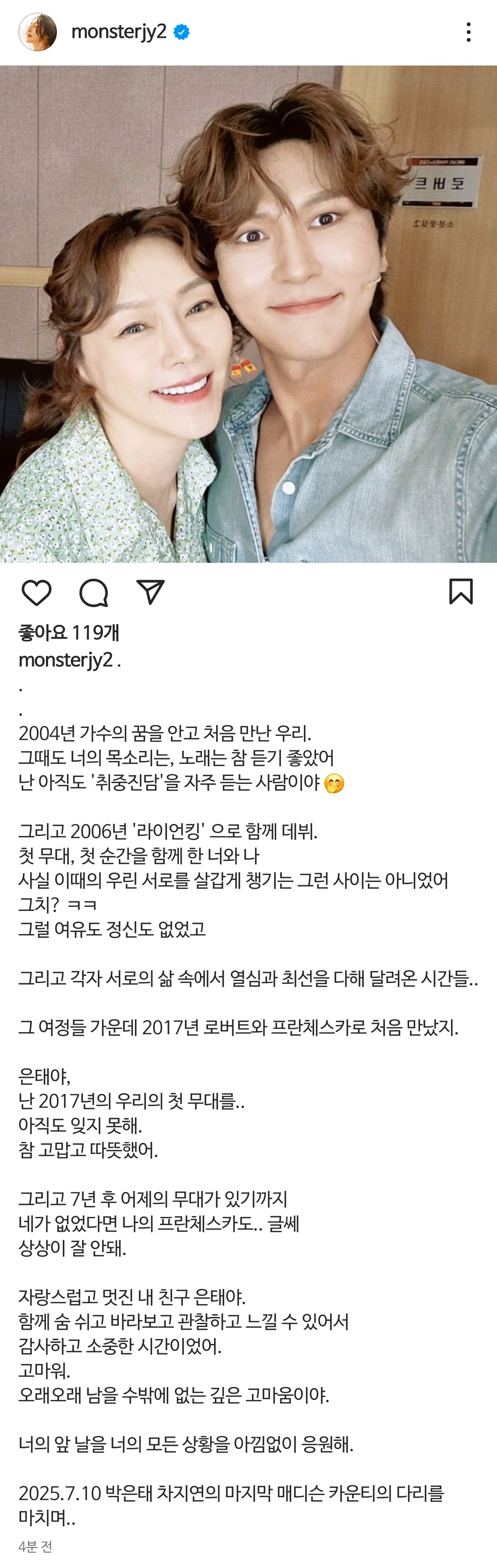
Task: Share this post via paper plane icon
Action: coord(150,592)
